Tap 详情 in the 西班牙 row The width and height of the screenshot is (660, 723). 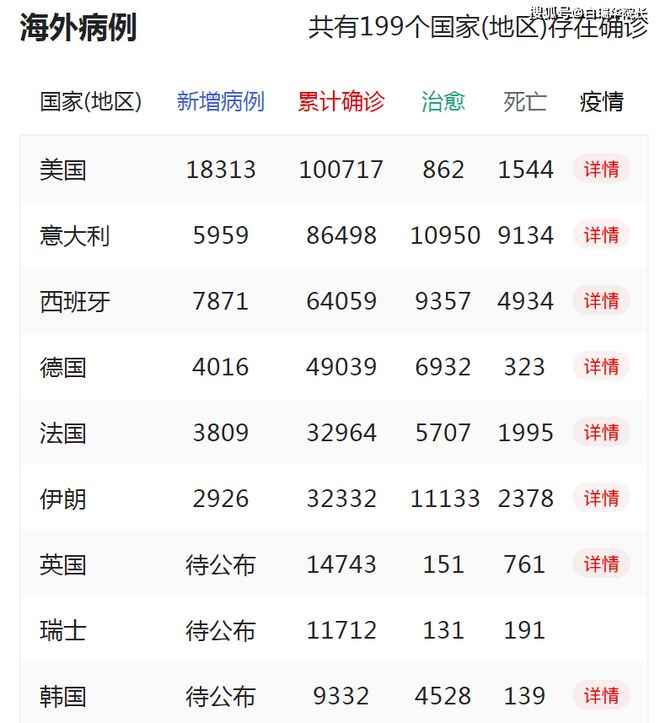601,301
